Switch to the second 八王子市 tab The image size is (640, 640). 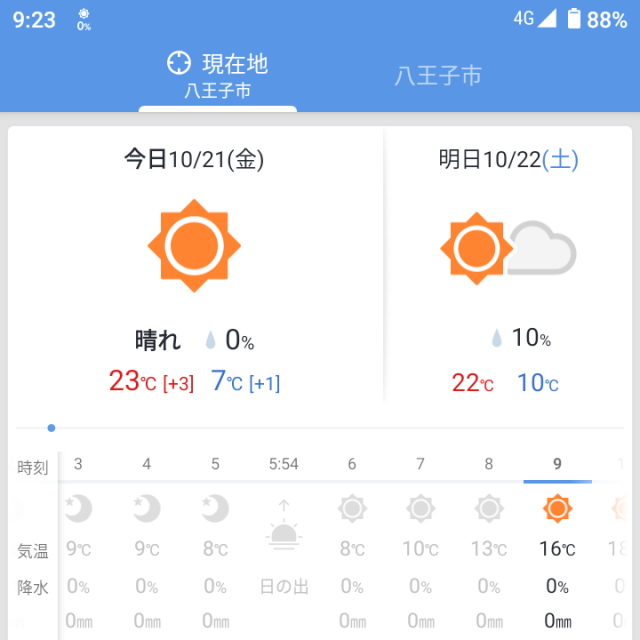[438, 76]
